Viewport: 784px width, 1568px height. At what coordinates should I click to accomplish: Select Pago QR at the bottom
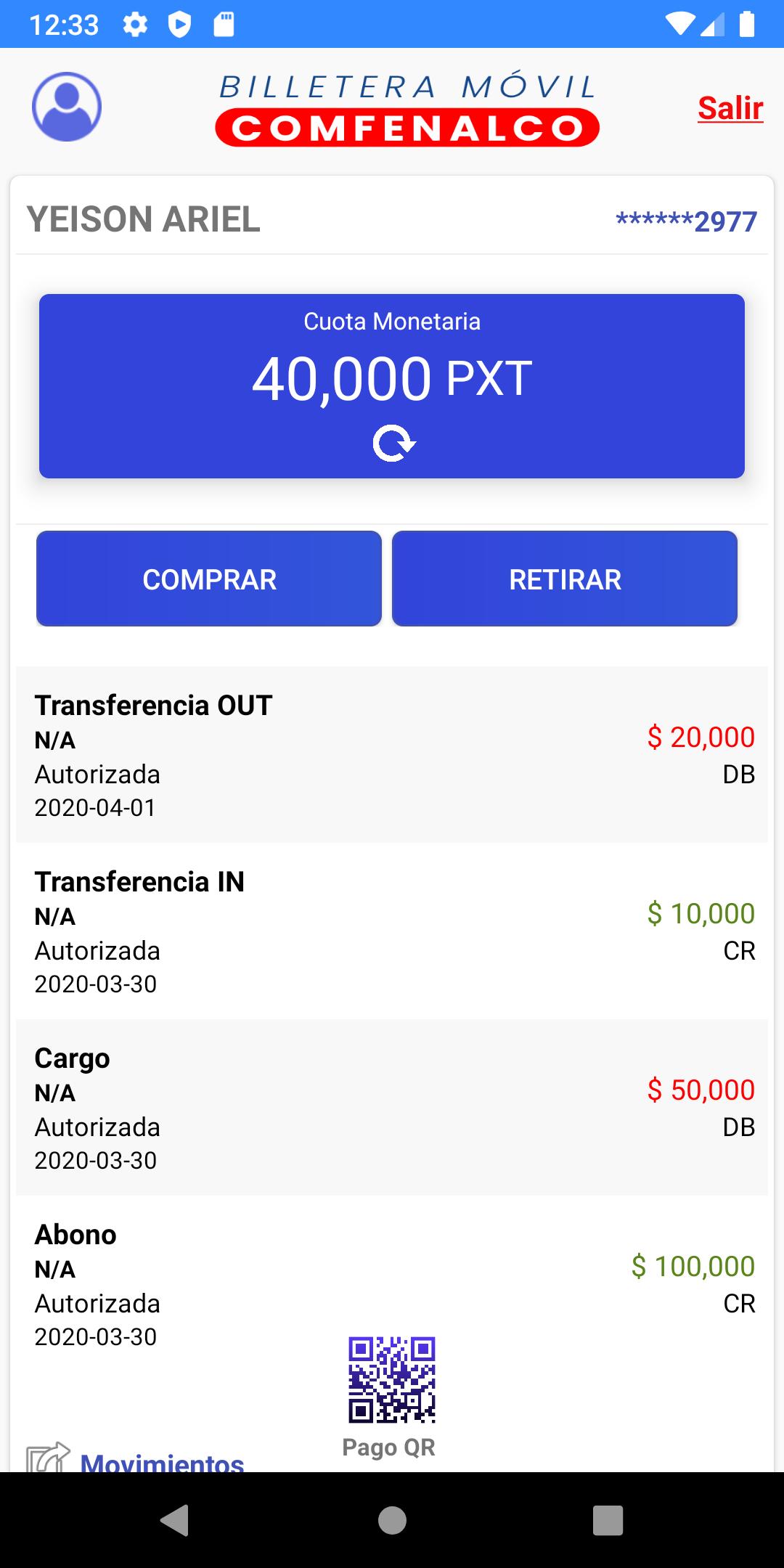391,1397
